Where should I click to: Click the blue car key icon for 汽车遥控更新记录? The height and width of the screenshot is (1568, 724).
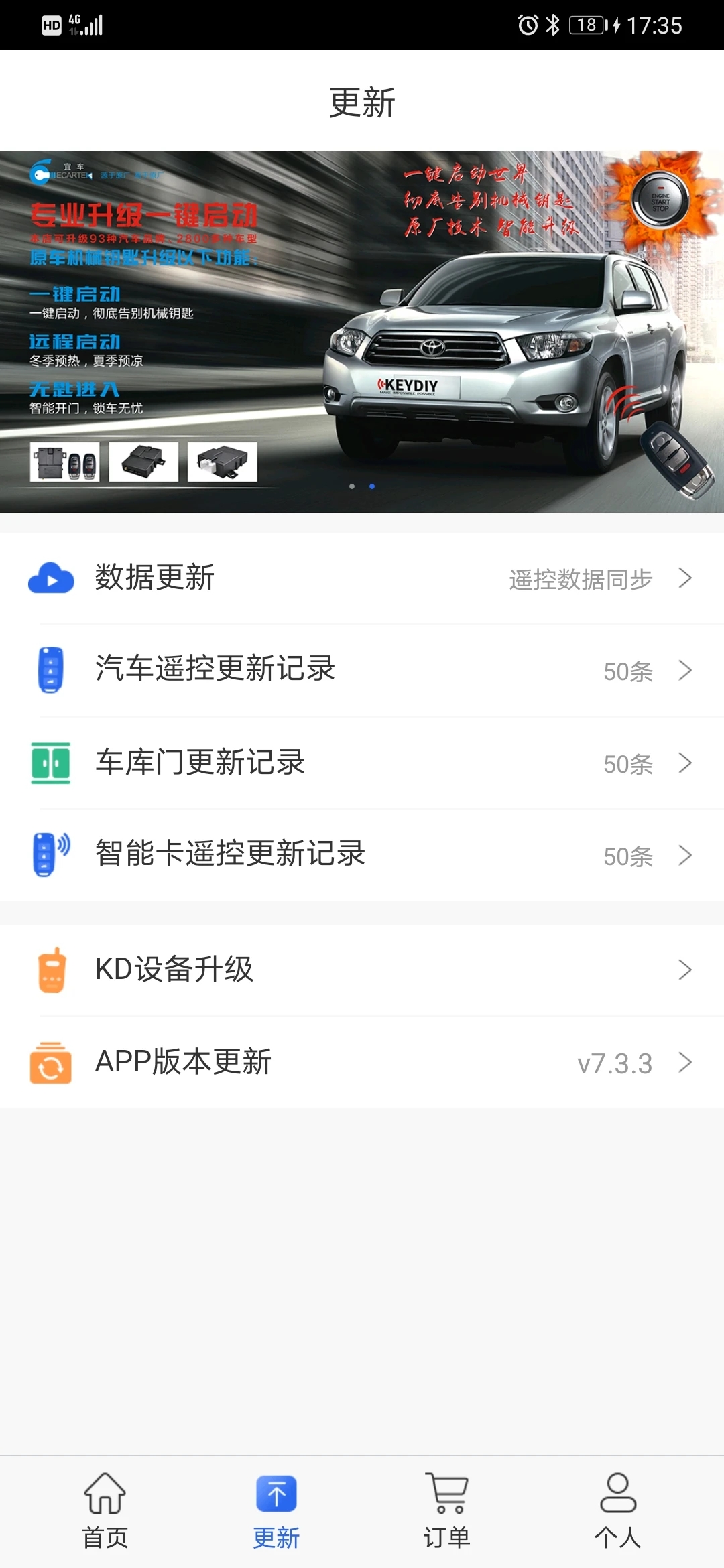(51, 670)
